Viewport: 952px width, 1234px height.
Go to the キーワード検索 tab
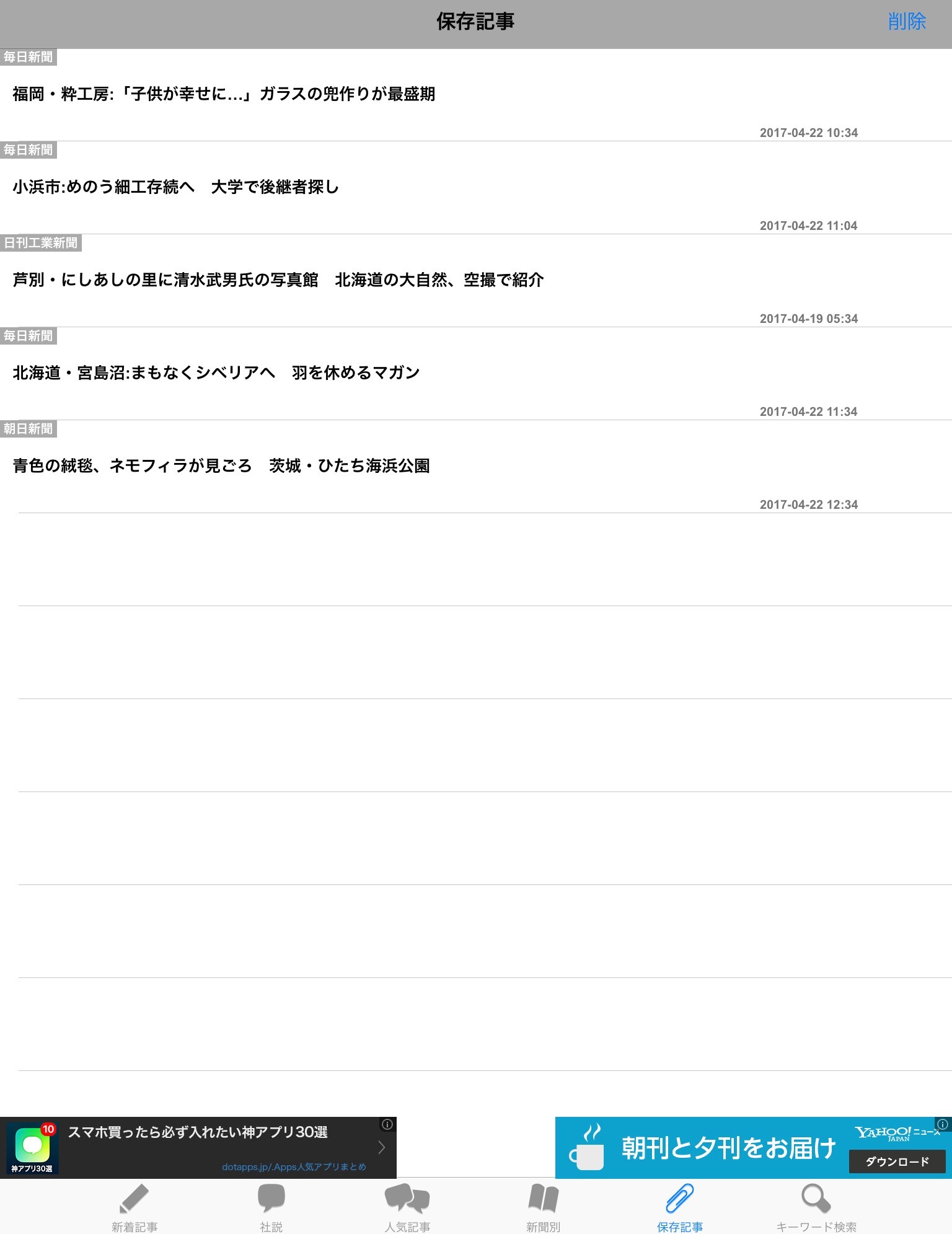[x=816, y=1207]
